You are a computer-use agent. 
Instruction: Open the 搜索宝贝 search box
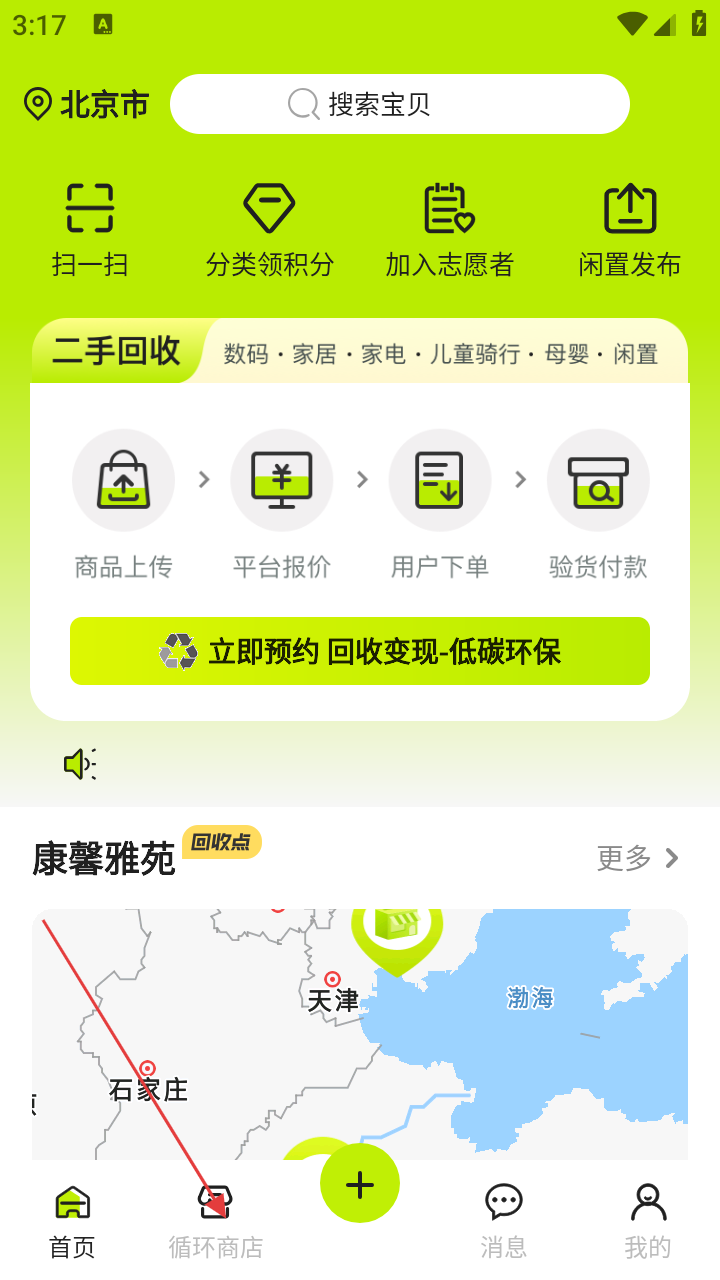pyautogui.click(x=400, y=104)
